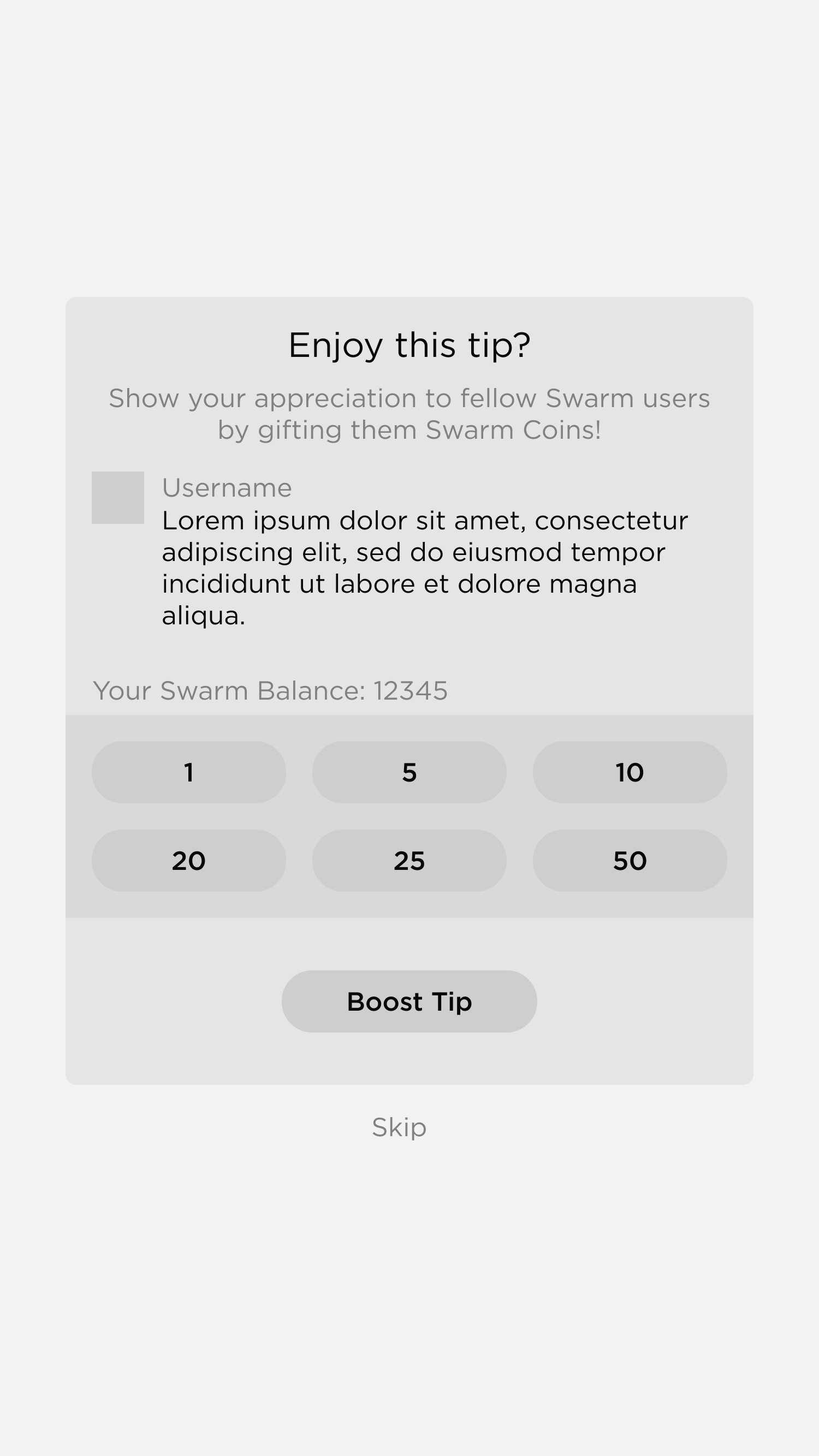Tap the Boost Tip button

[409, 1001]
